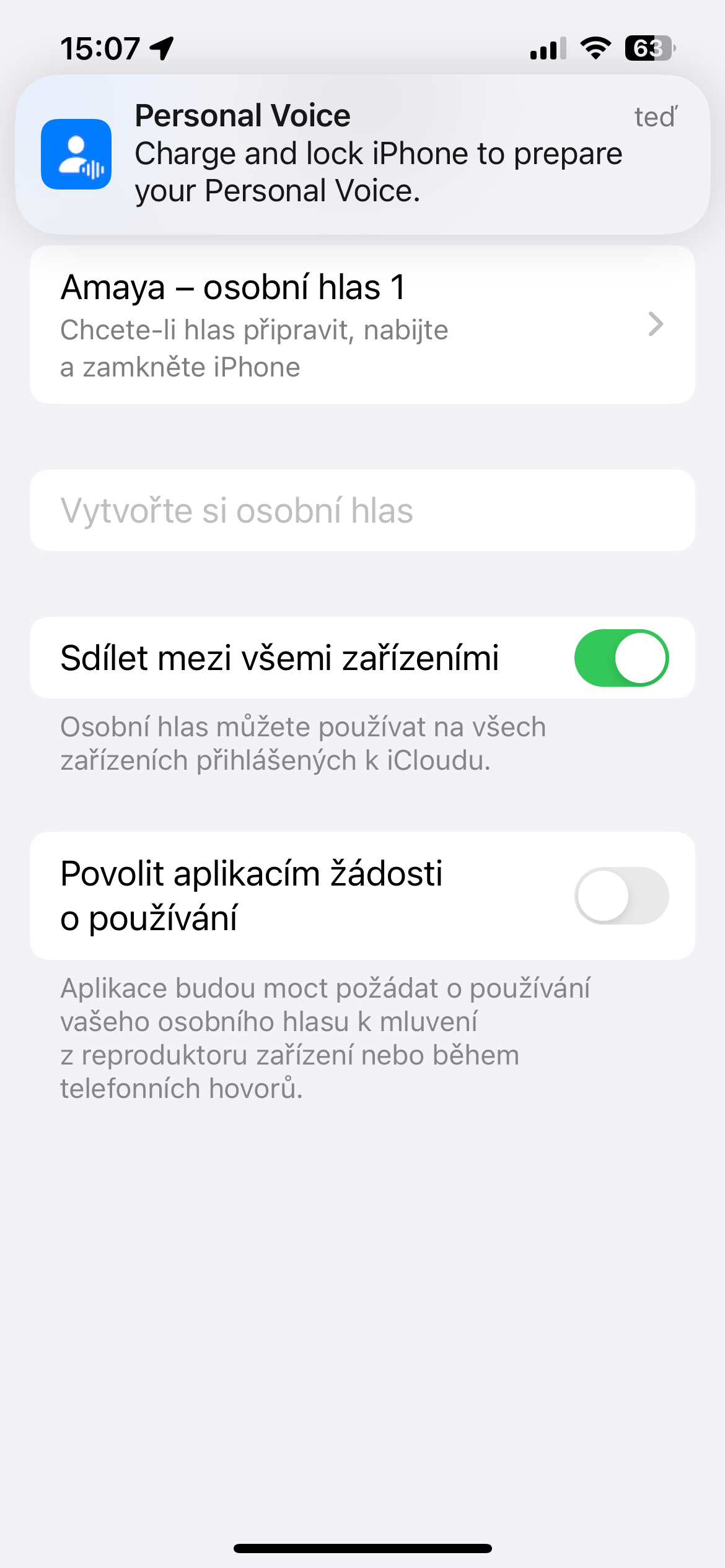
Task: Open the Personal Voice notification banner
Action: pyautogui.click(x=362, y=154)
